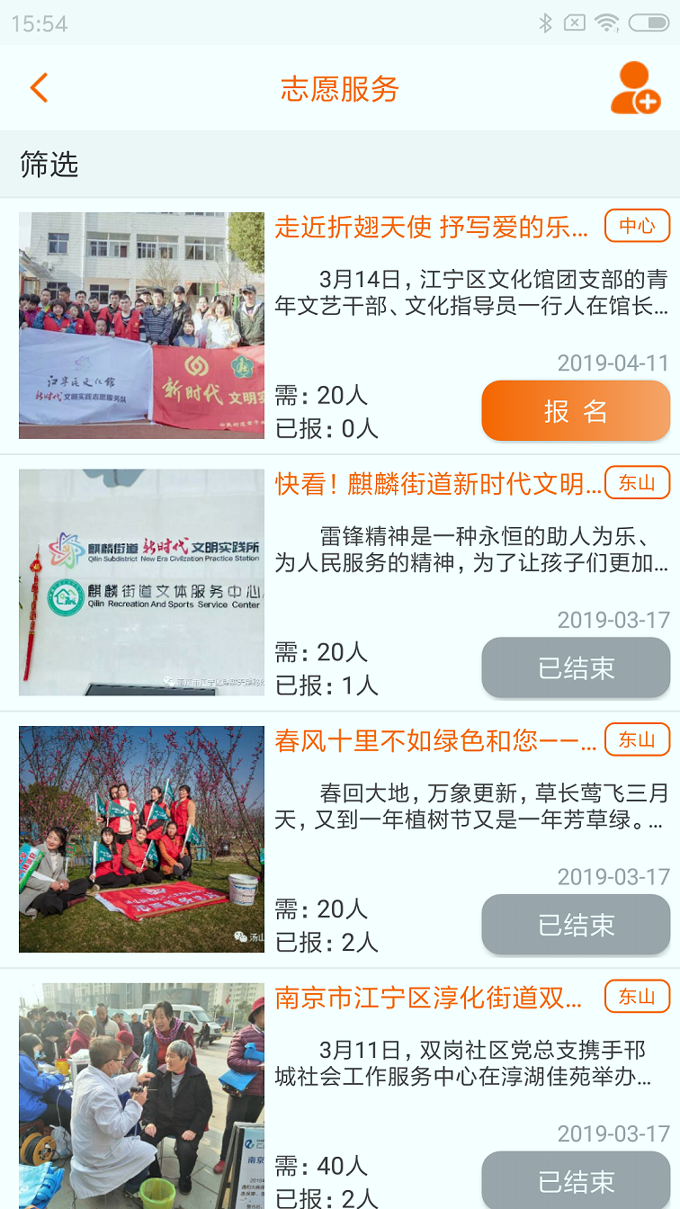Open the 南京市江宁区淳化街道双 activity card
680x1209 pixels.
click(x=340, y=1090)
